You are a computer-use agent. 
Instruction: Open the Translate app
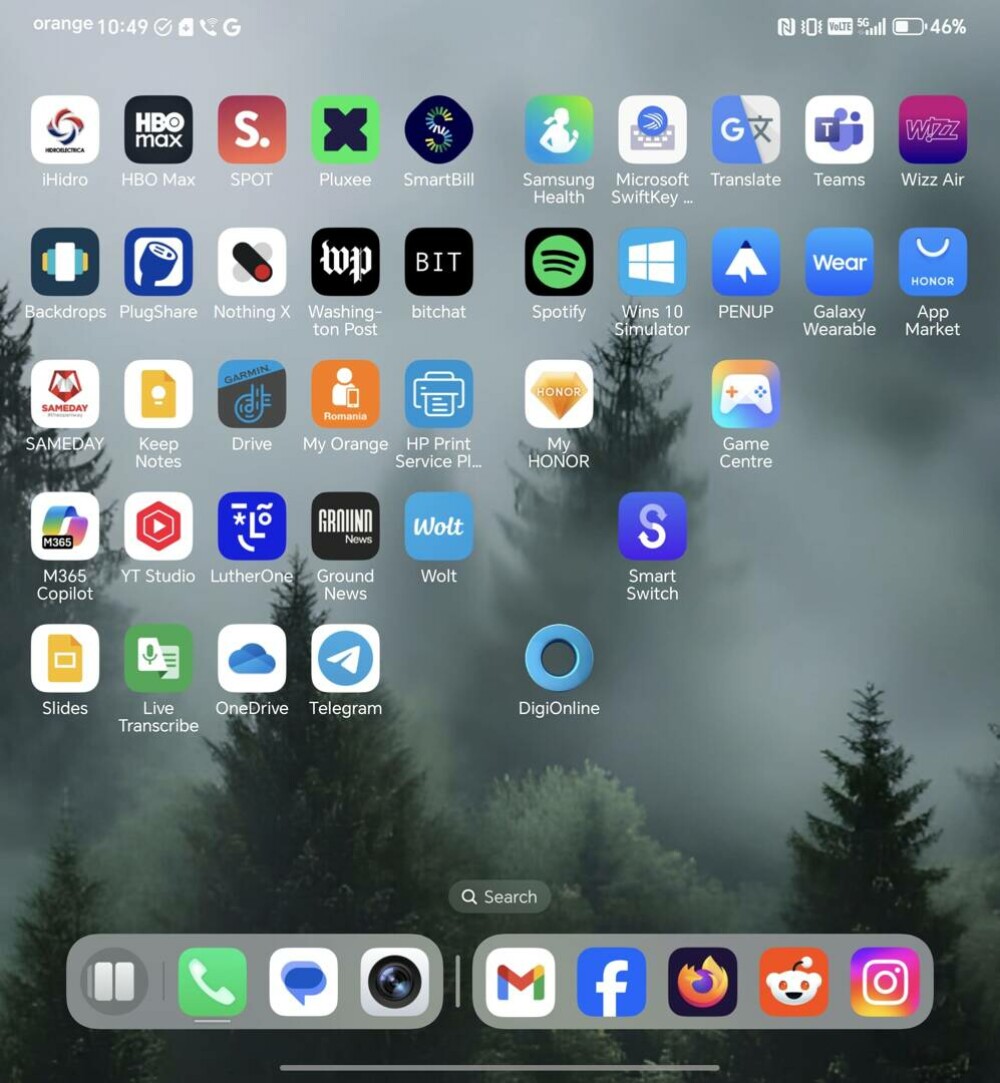point(745,130)
